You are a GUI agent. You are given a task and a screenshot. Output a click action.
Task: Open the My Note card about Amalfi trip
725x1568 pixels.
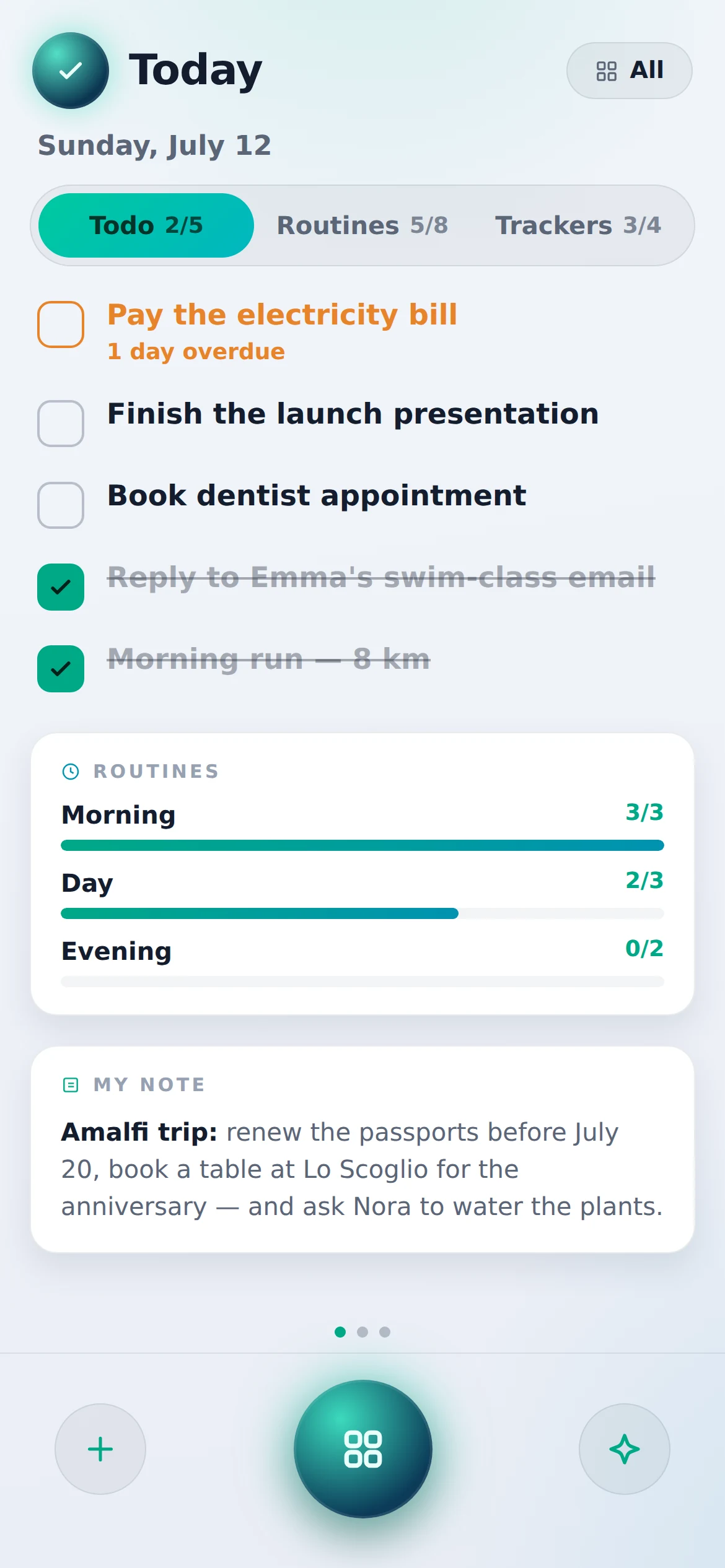(x=362, y=1150)
